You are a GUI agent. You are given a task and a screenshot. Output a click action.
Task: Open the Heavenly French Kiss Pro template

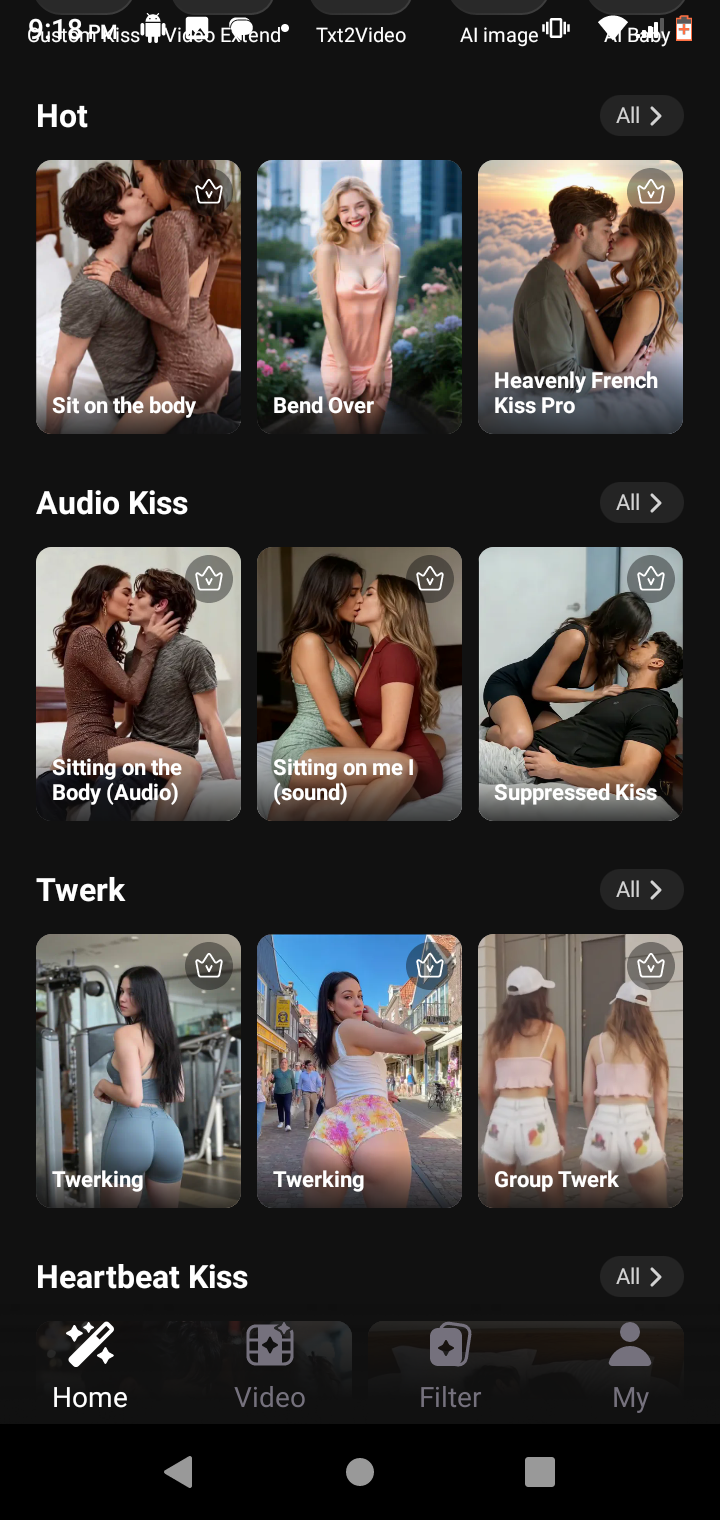click(580, 297)
